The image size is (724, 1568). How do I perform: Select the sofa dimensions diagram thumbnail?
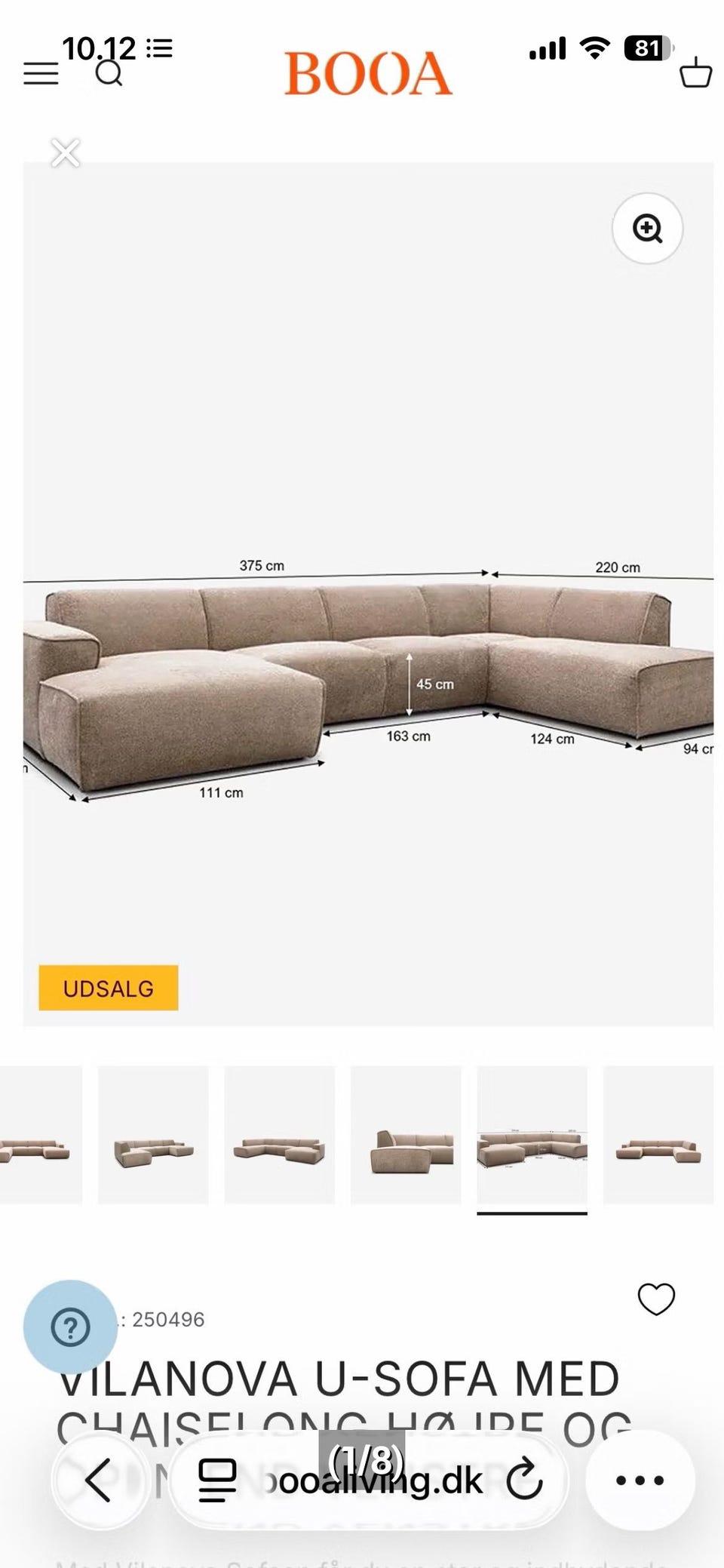532,1134
